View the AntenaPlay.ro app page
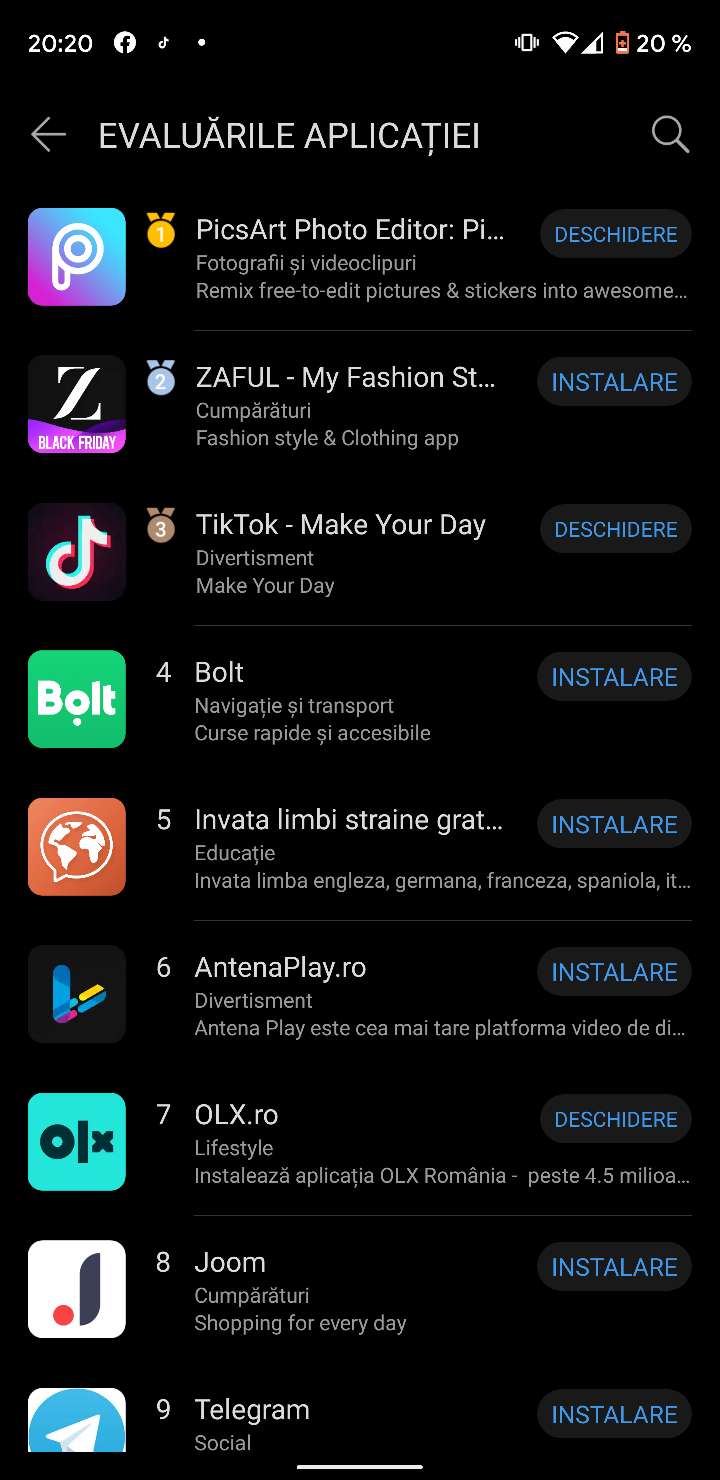The width and height of the screenshot is (720, 1480). coord(280,969)
